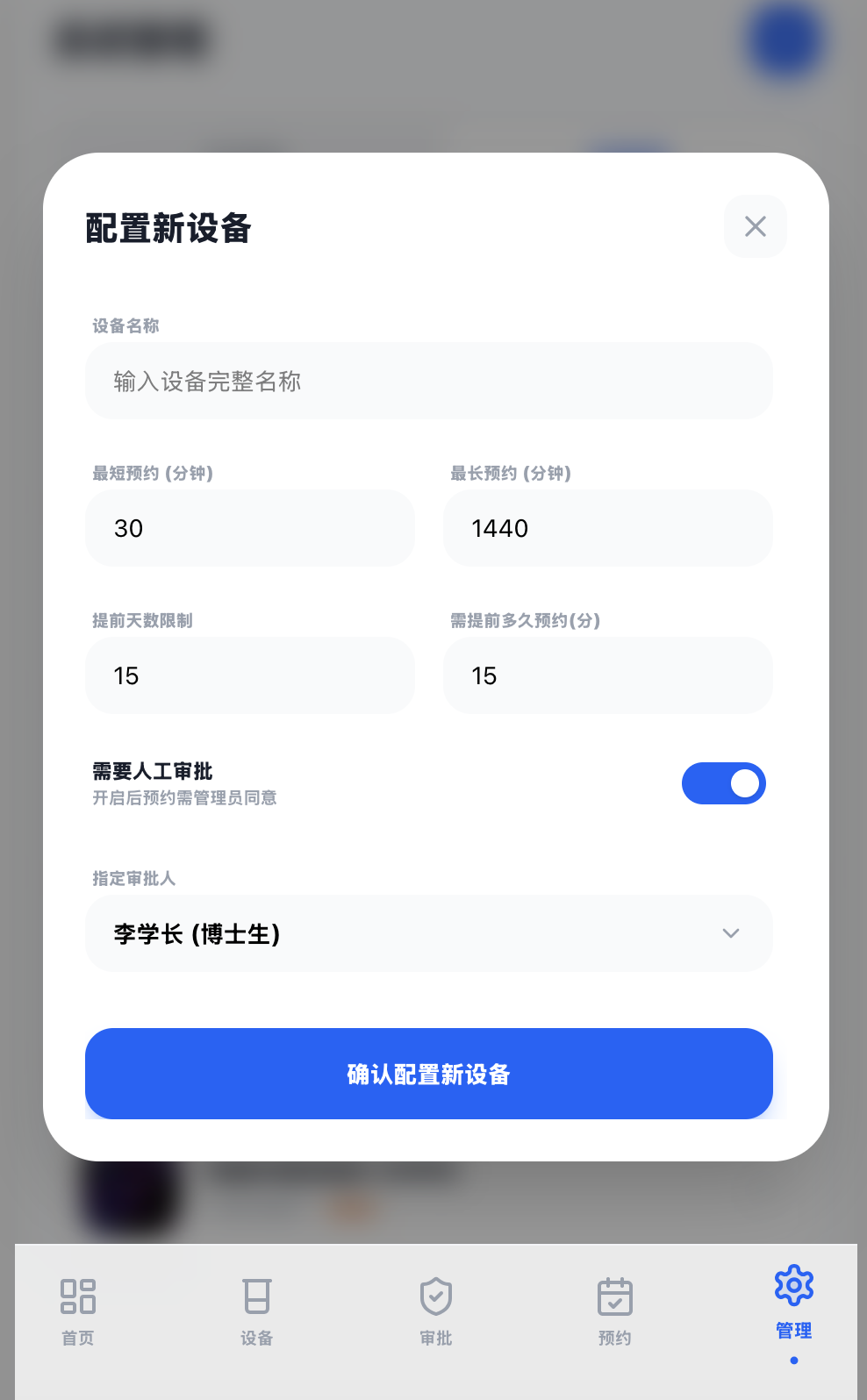Screen dimensions: 867x1400
Task: Click the 提前天数限制 field showing 15
Action: tap(250, 675)
